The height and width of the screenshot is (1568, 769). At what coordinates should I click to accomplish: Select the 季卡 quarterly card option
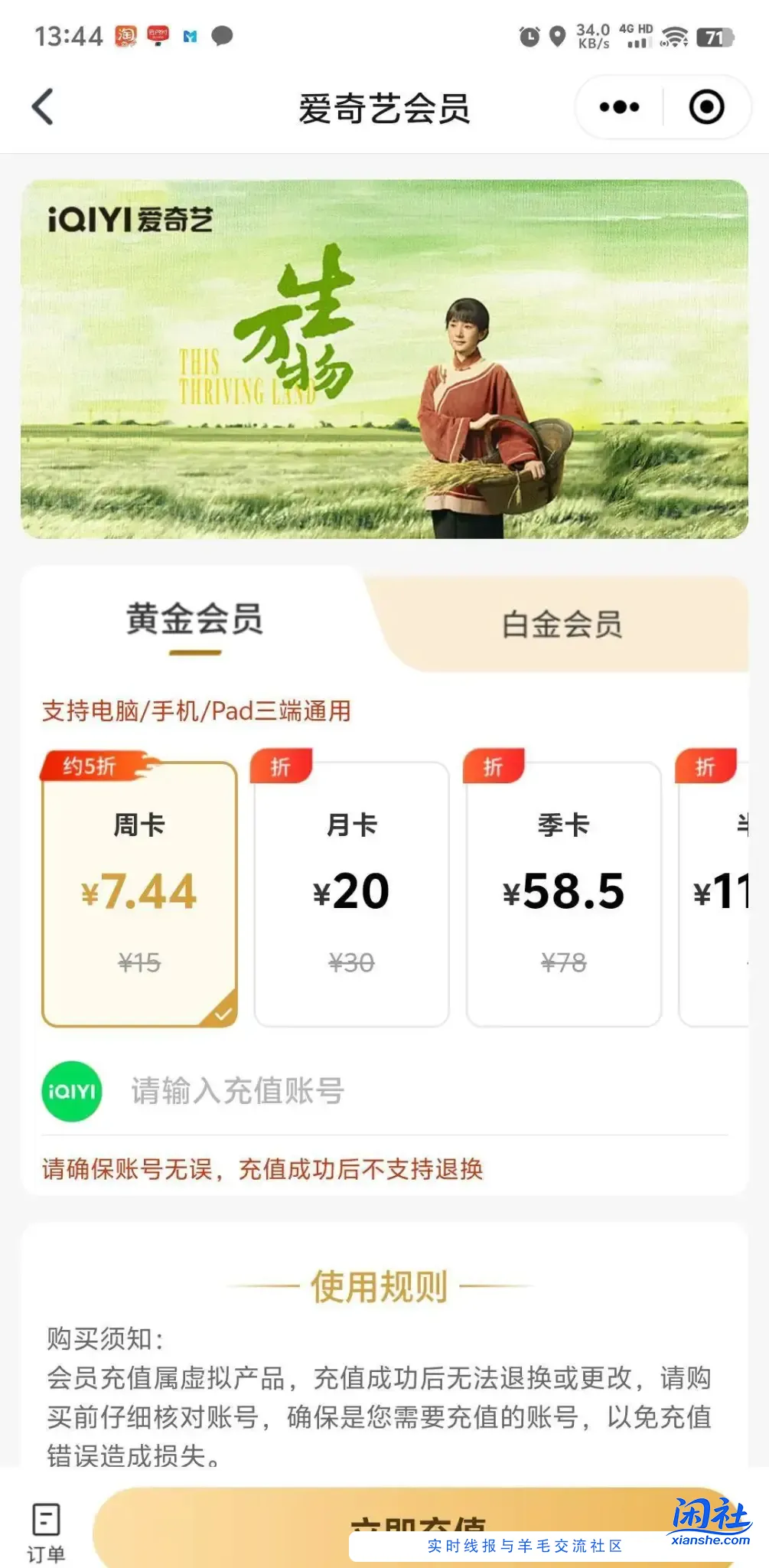562,892
